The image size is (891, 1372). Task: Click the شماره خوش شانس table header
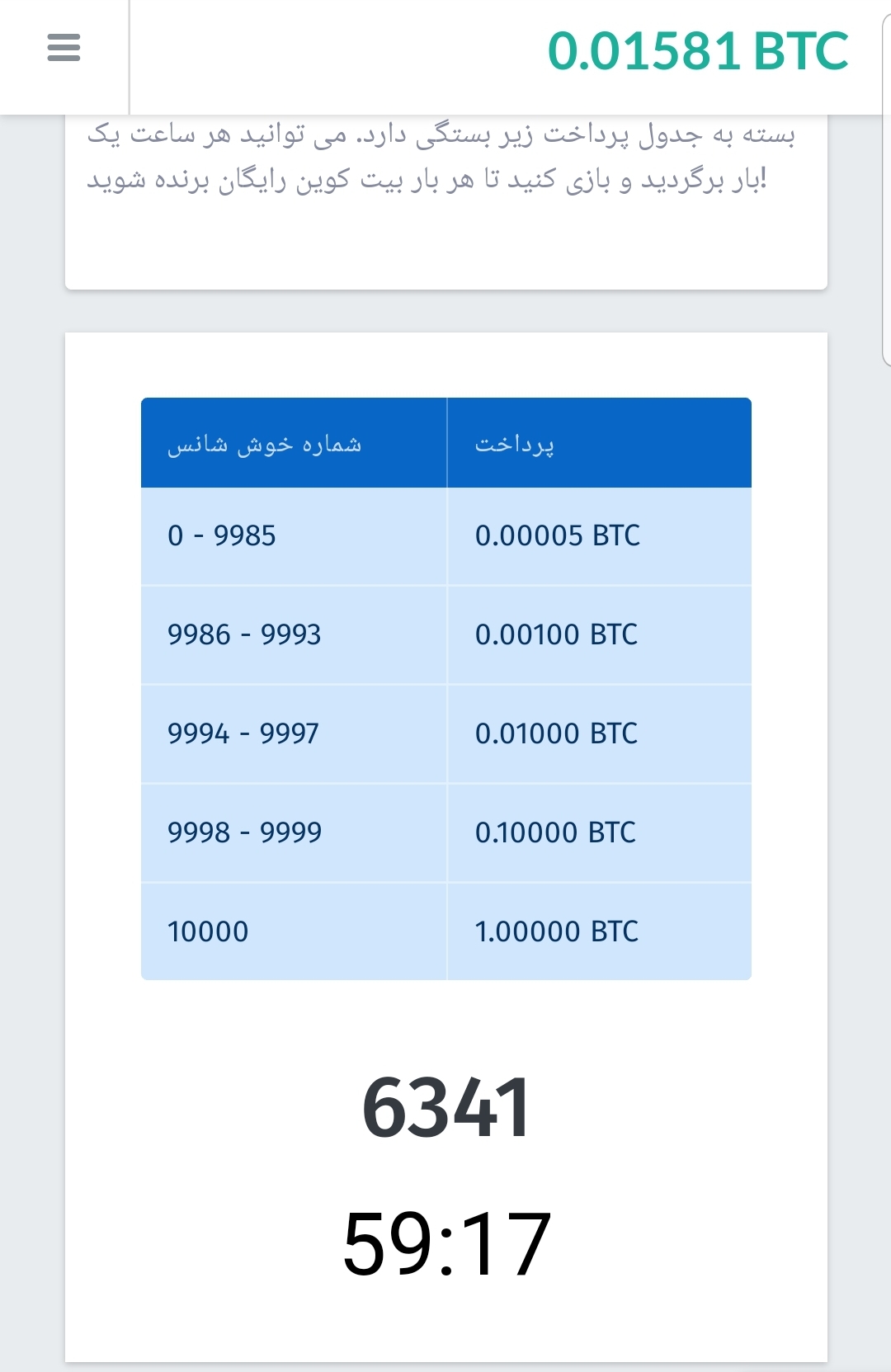click(x=272, y=441)
